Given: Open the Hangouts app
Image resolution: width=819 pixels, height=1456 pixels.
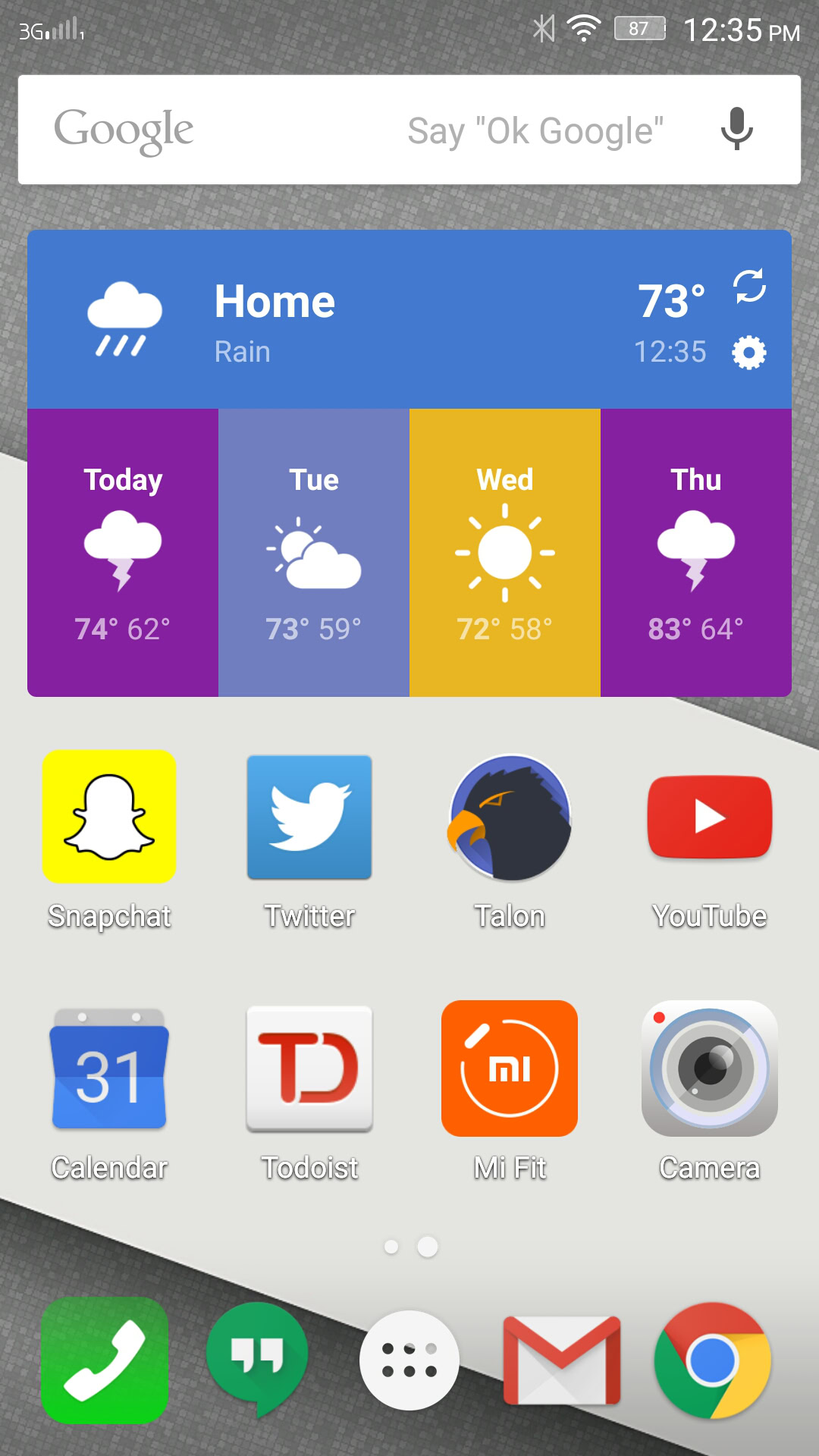Looking at the screenshot, I should pyautogui.click(x=257, y=1359).
